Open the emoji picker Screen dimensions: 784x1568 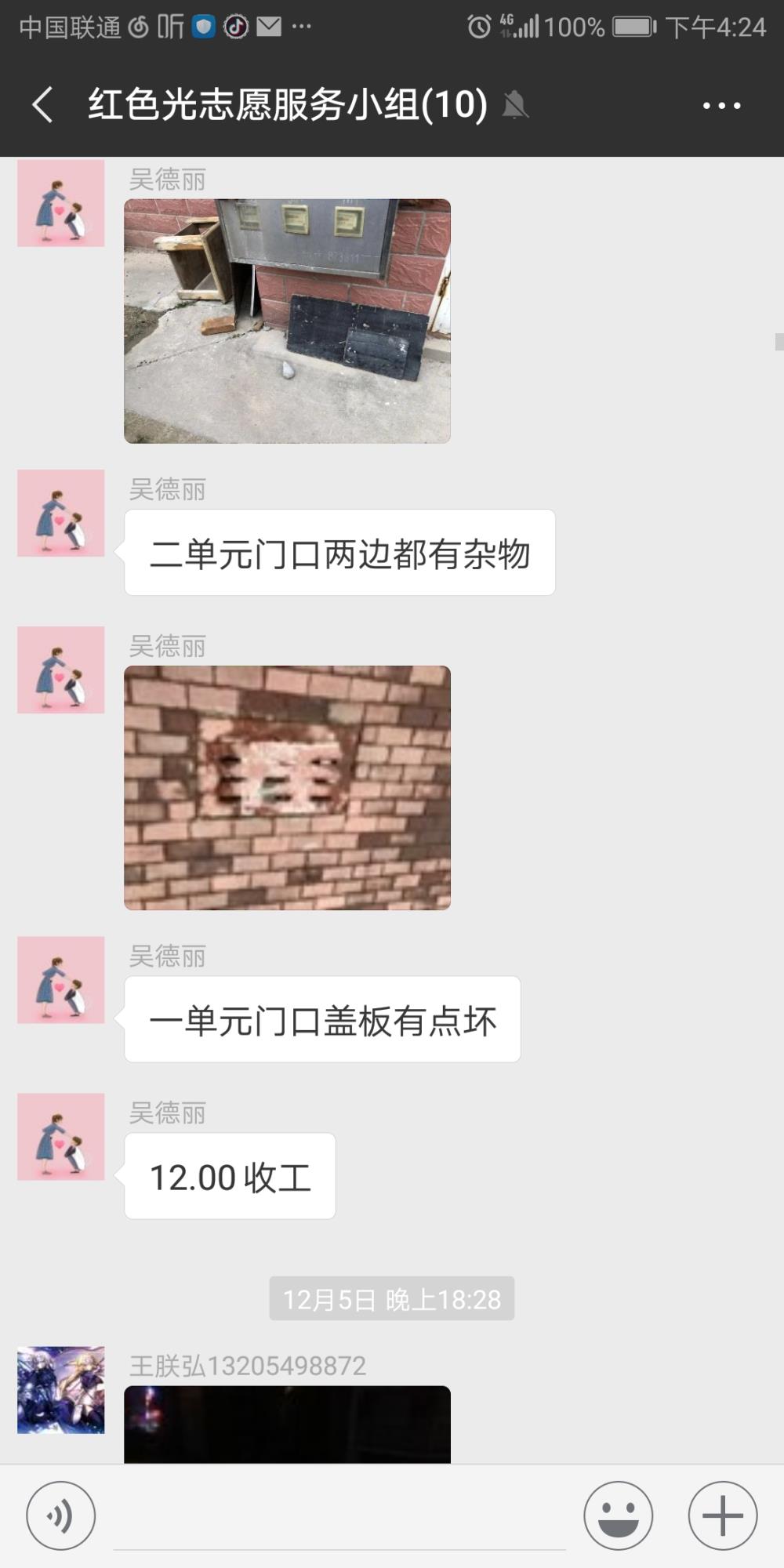coord(618,1515)
